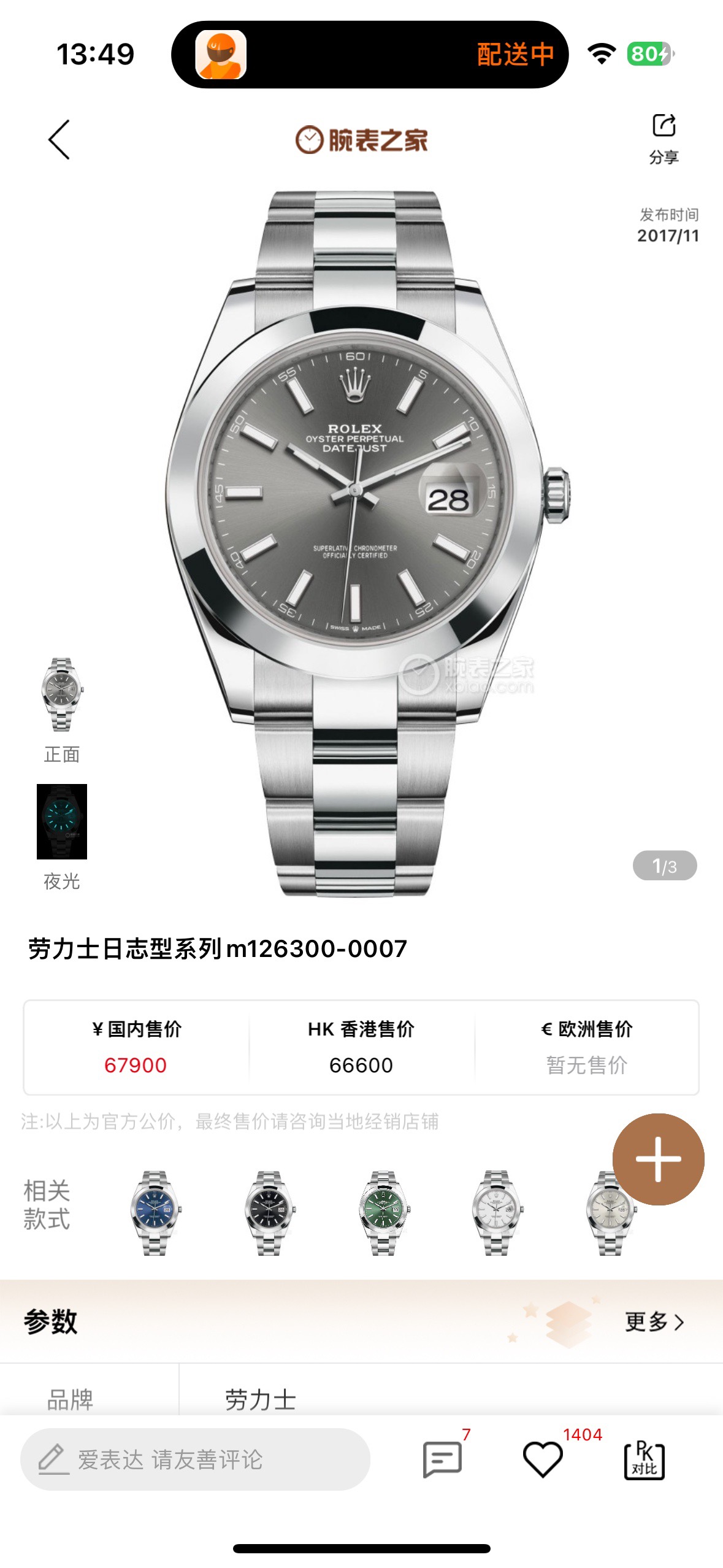Open the blue dial related model
The image size is (723, 1568).
[x=155, y=1212]
